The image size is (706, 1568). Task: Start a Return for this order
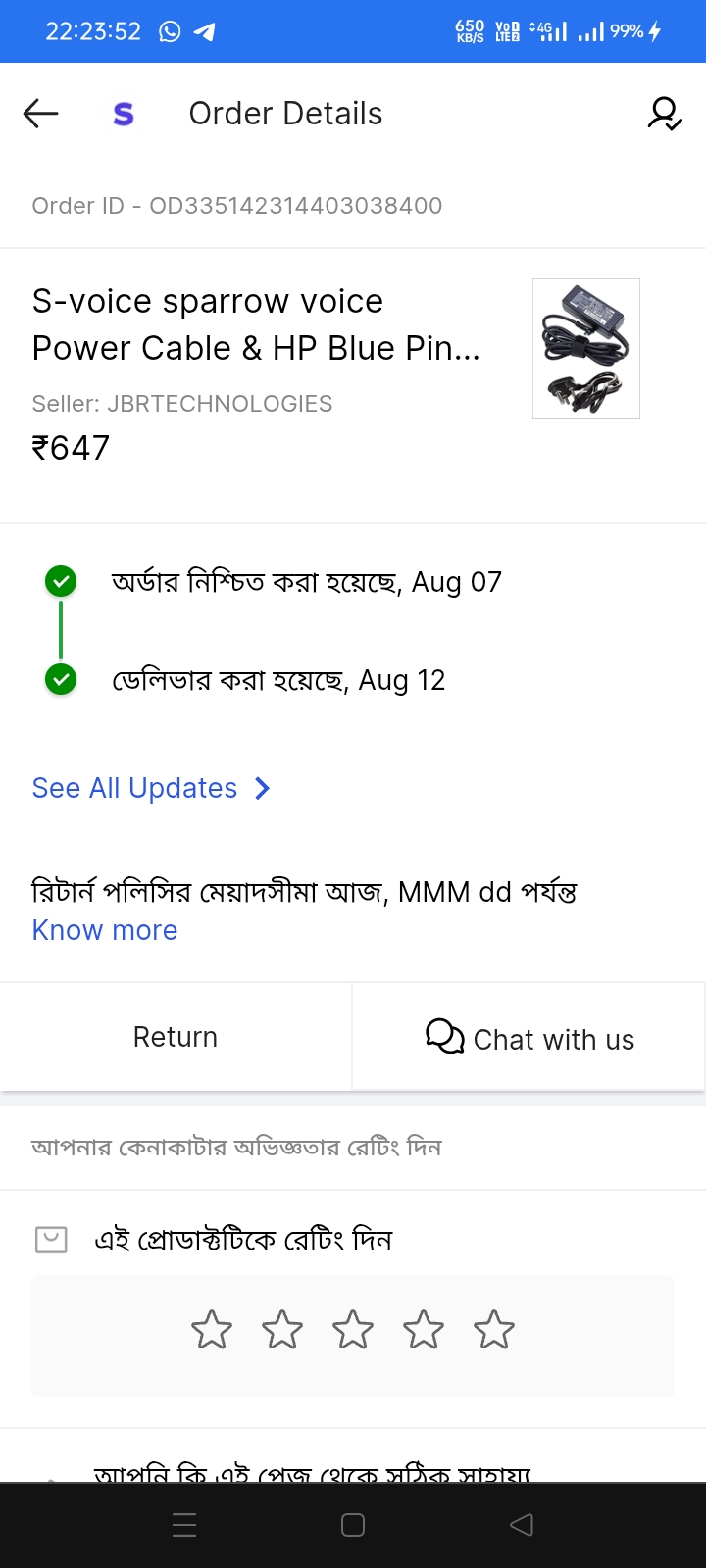click(176, 1037)
